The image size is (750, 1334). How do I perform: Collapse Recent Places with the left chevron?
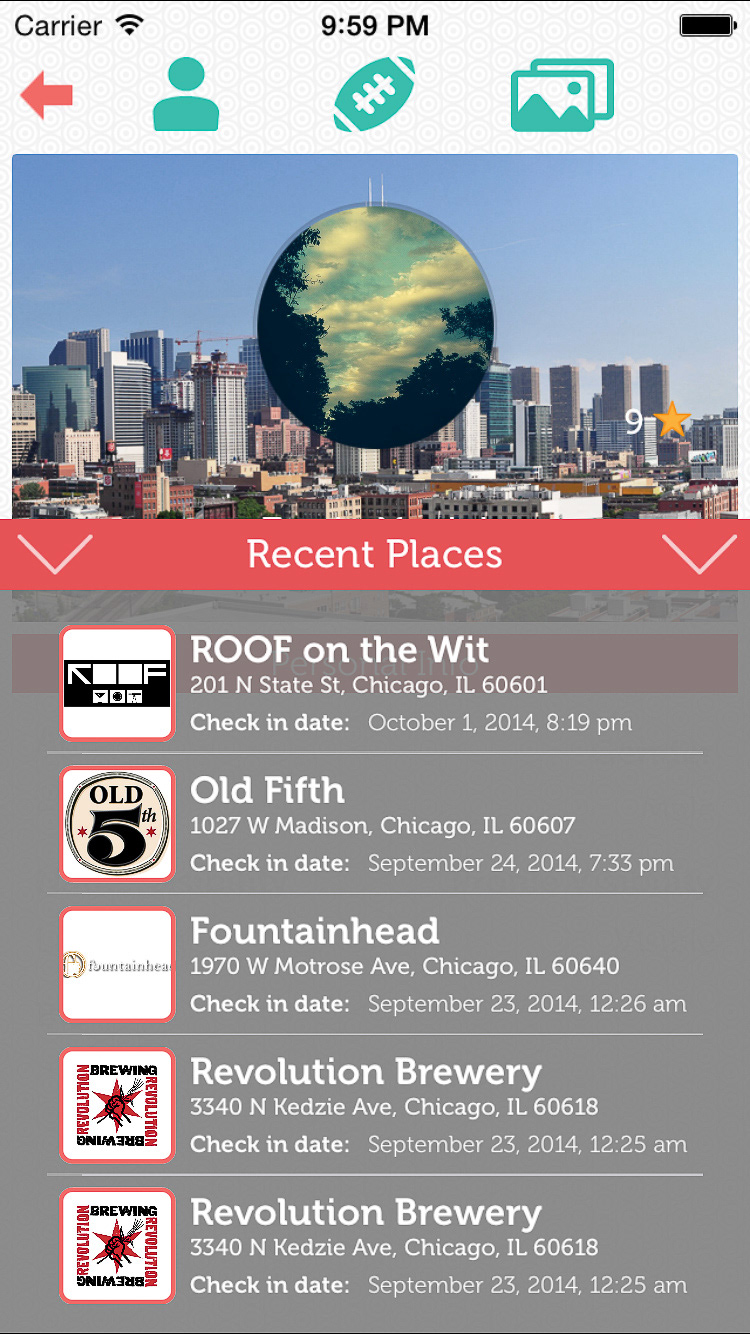(55, 553)
